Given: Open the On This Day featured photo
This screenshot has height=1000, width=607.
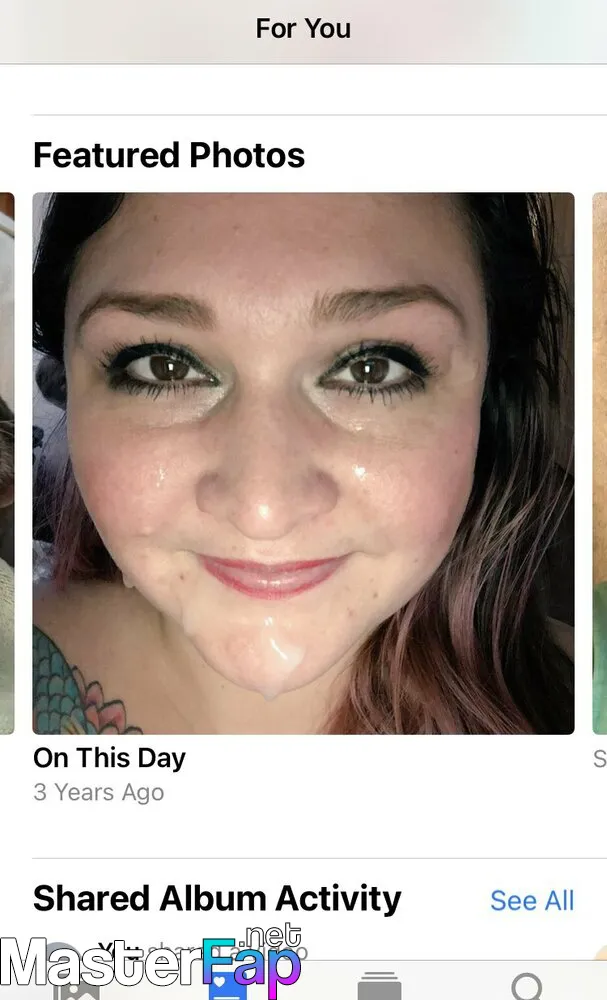Looking at the screenshot, I should (304, 463).
